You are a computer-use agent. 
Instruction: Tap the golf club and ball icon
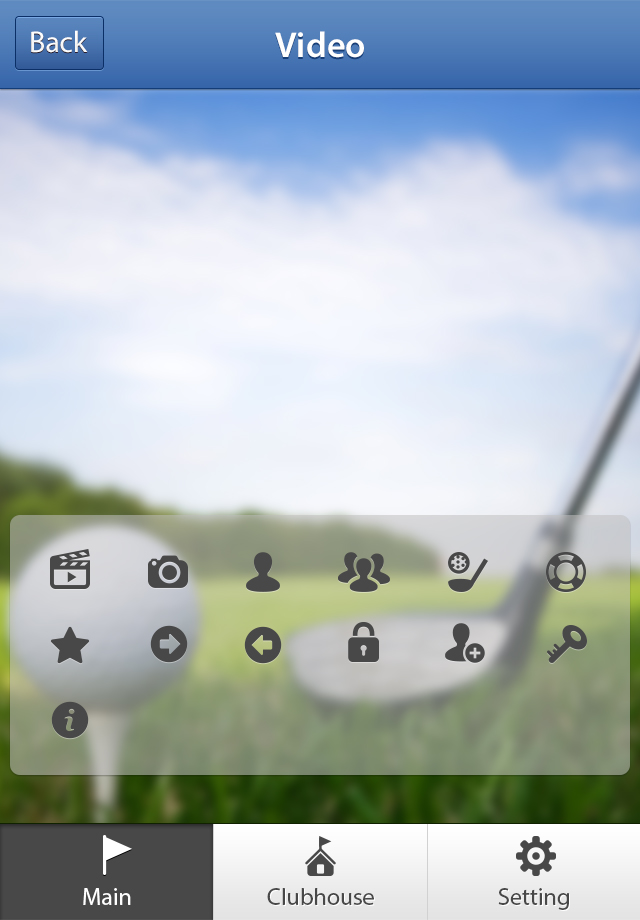point(466,571)
